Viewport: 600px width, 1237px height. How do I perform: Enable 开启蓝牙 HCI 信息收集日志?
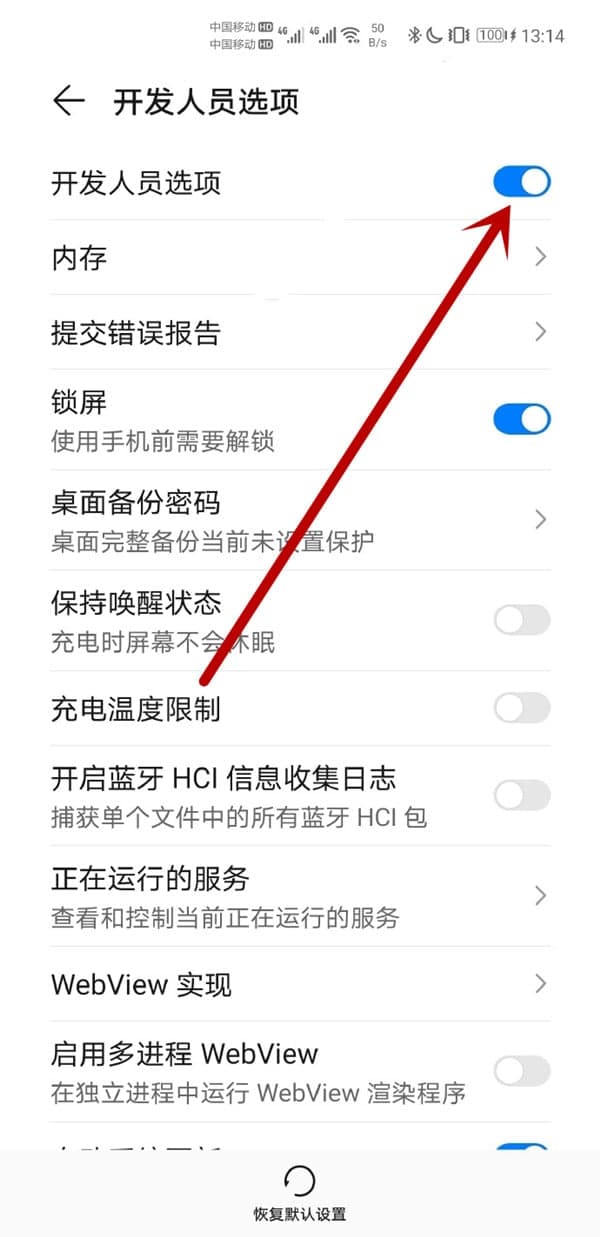[521, 795]
